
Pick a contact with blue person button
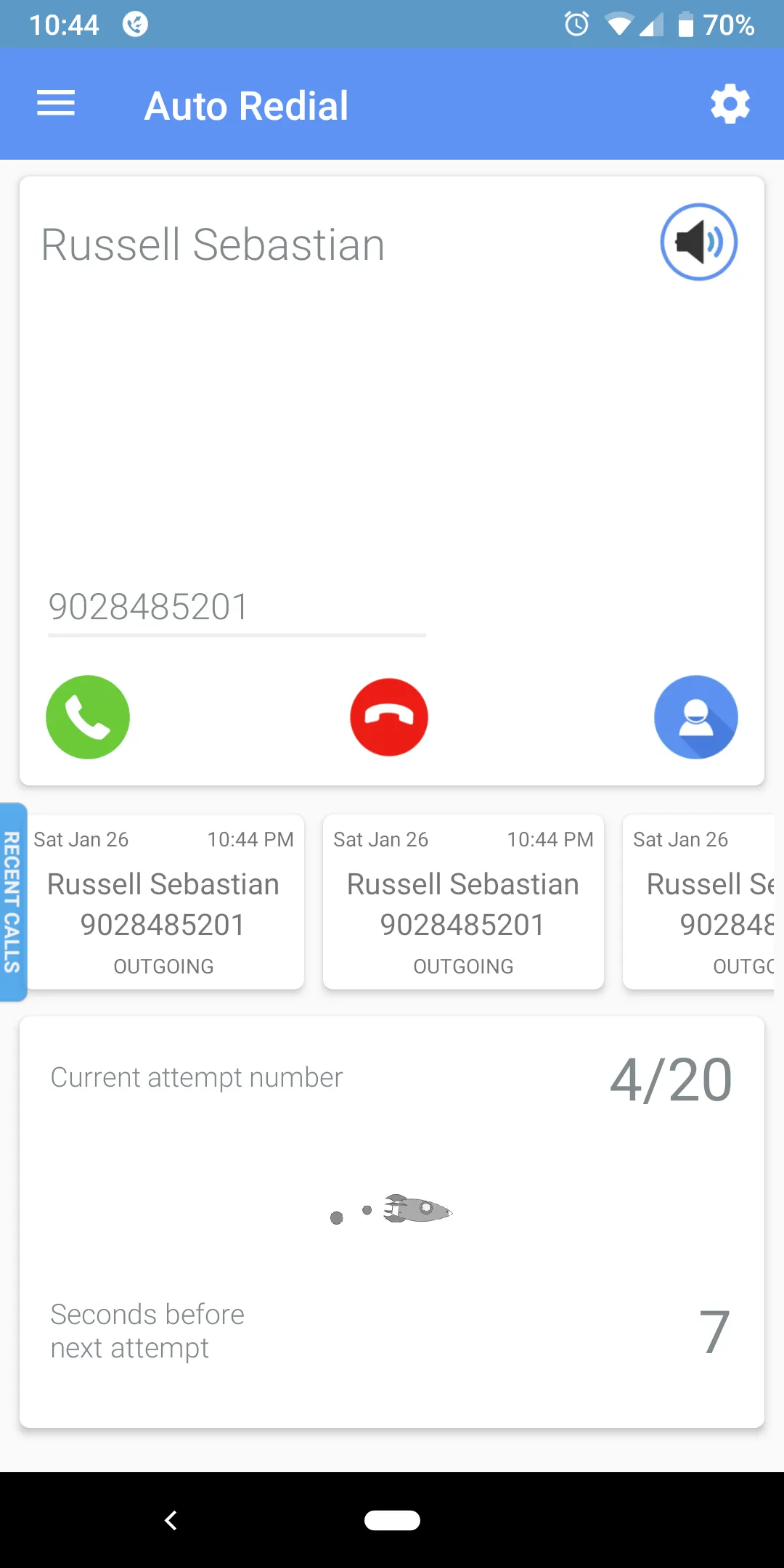(x=695, y=717)
